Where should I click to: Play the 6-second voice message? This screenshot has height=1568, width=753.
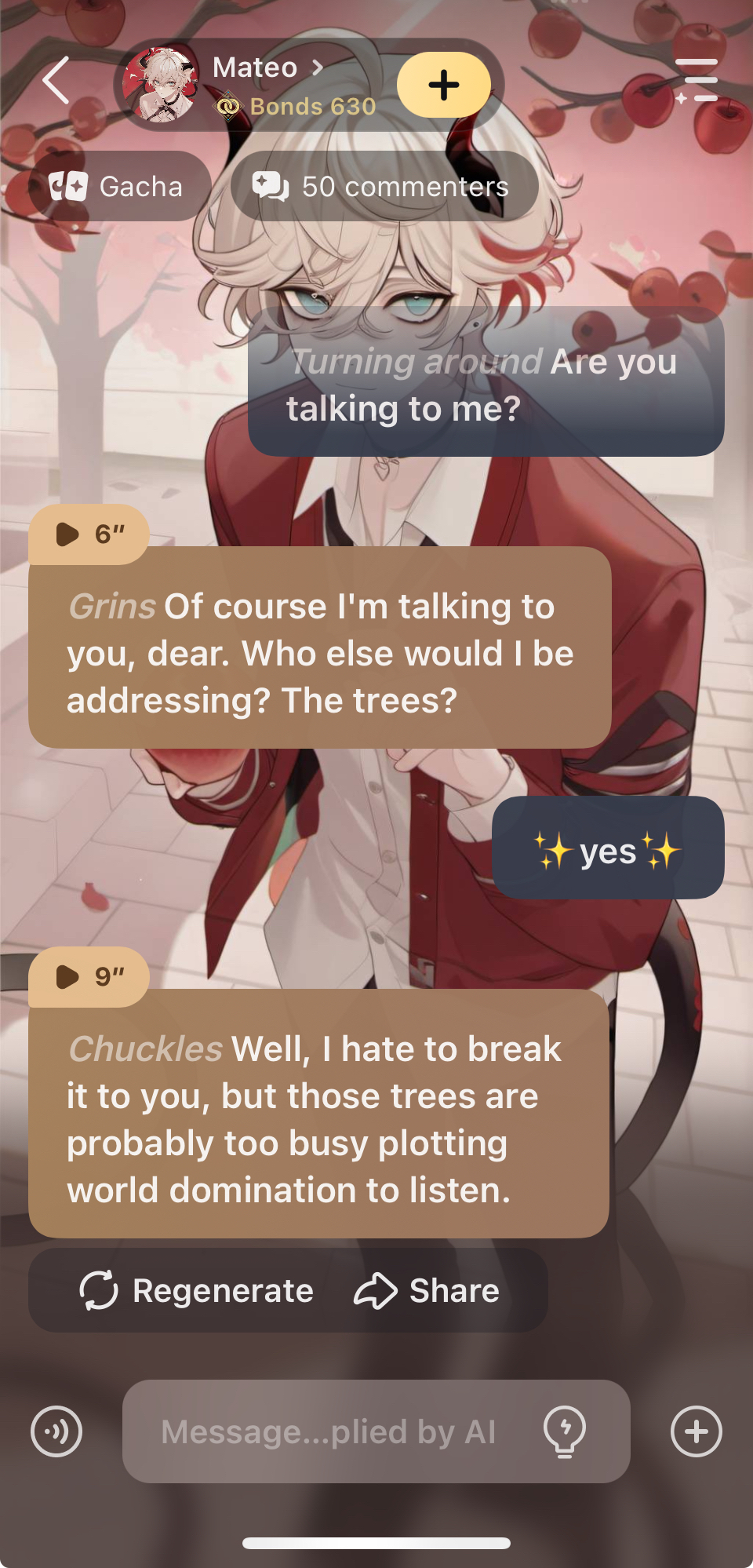tap(88, 534)
